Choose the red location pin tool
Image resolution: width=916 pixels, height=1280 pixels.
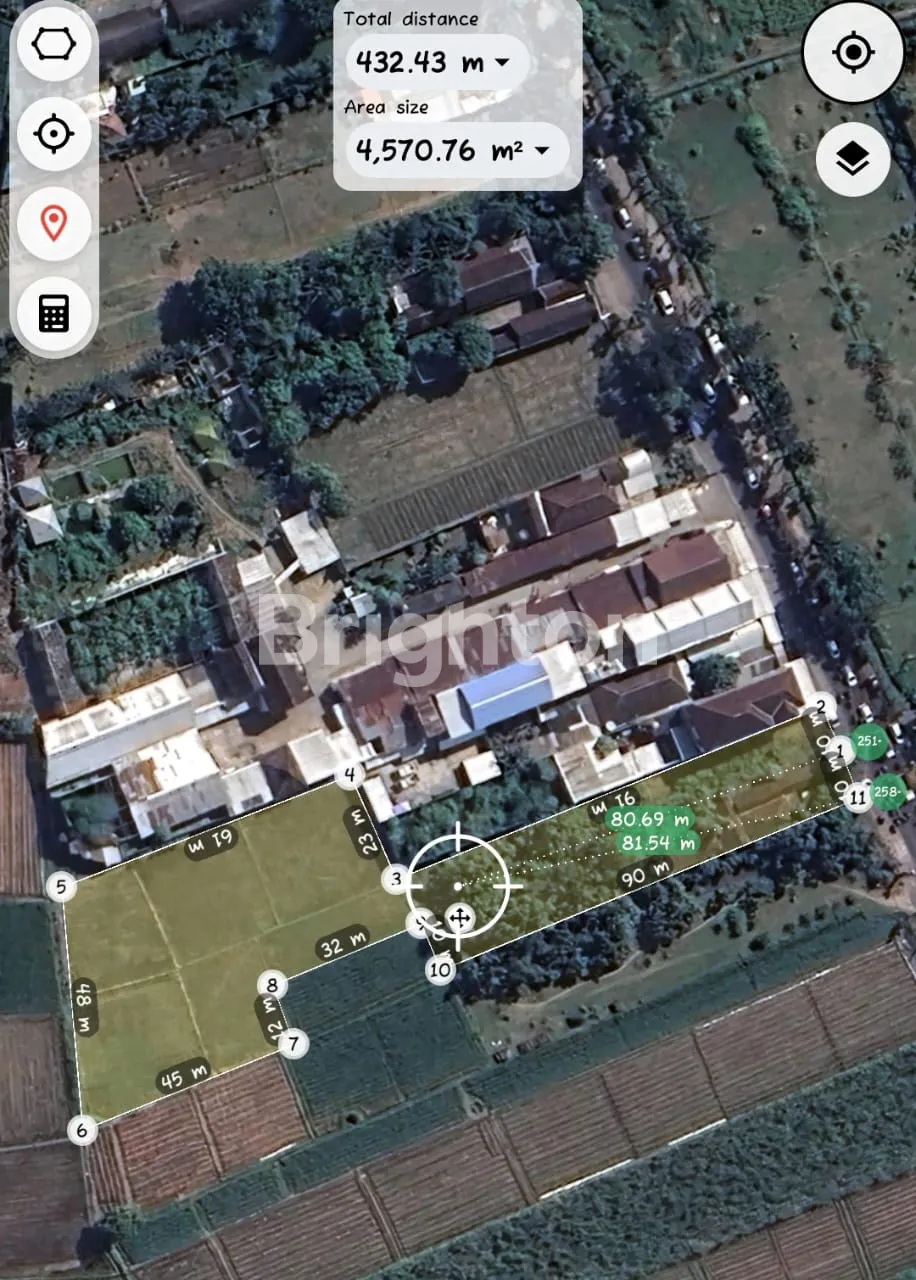53,221
